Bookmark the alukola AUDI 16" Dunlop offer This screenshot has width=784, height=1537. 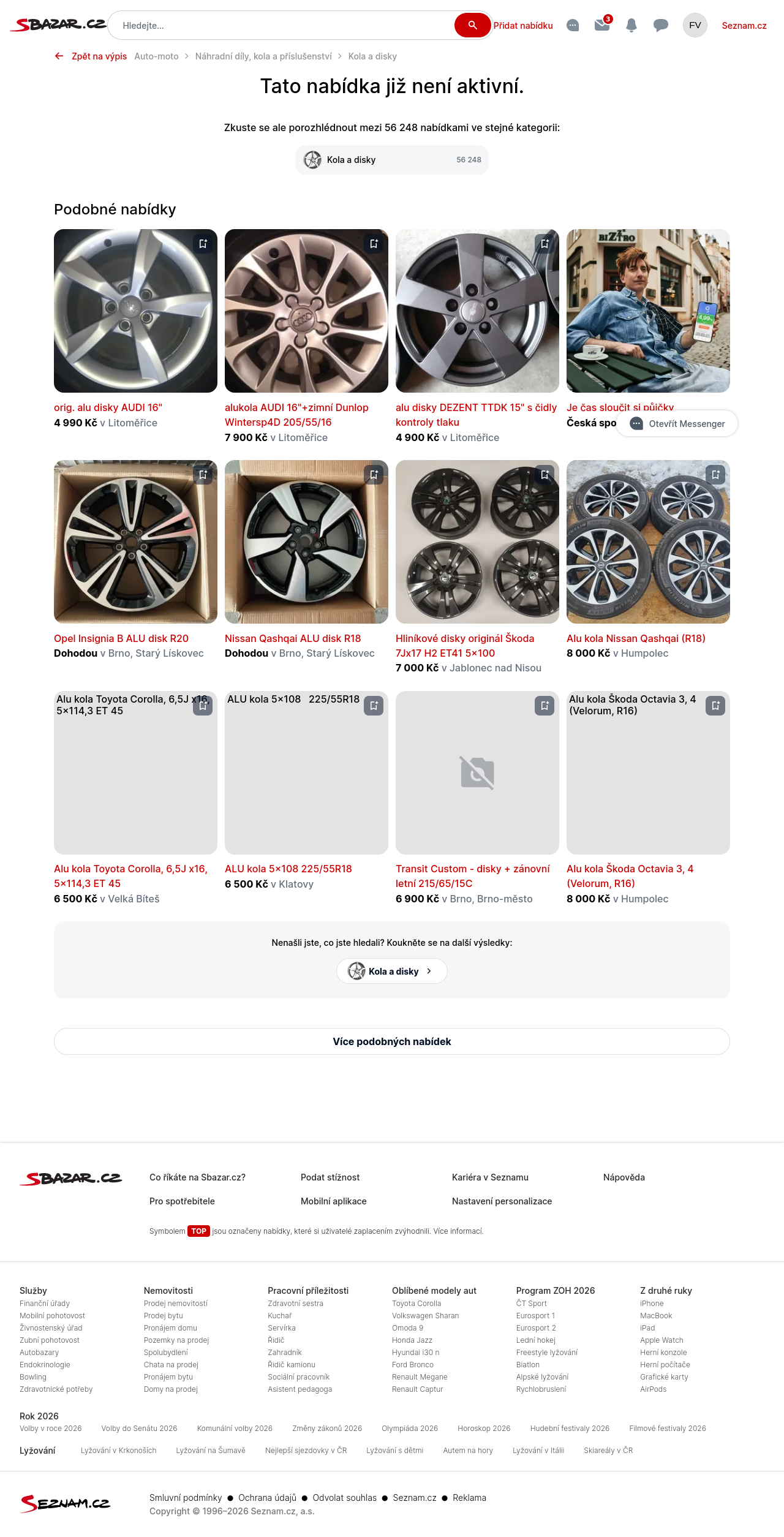tap(374, 244)
